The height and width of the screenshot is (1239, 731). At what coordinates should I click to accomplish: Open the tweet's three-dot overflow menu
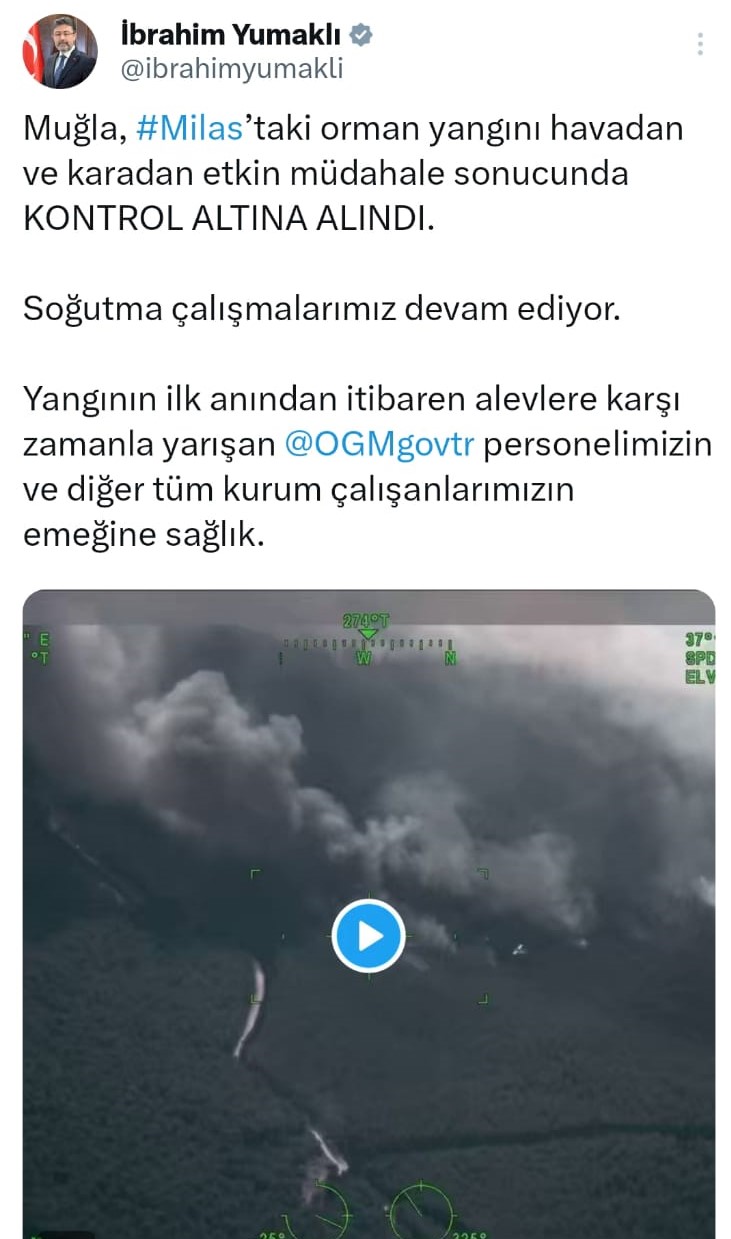pos(700,44)
